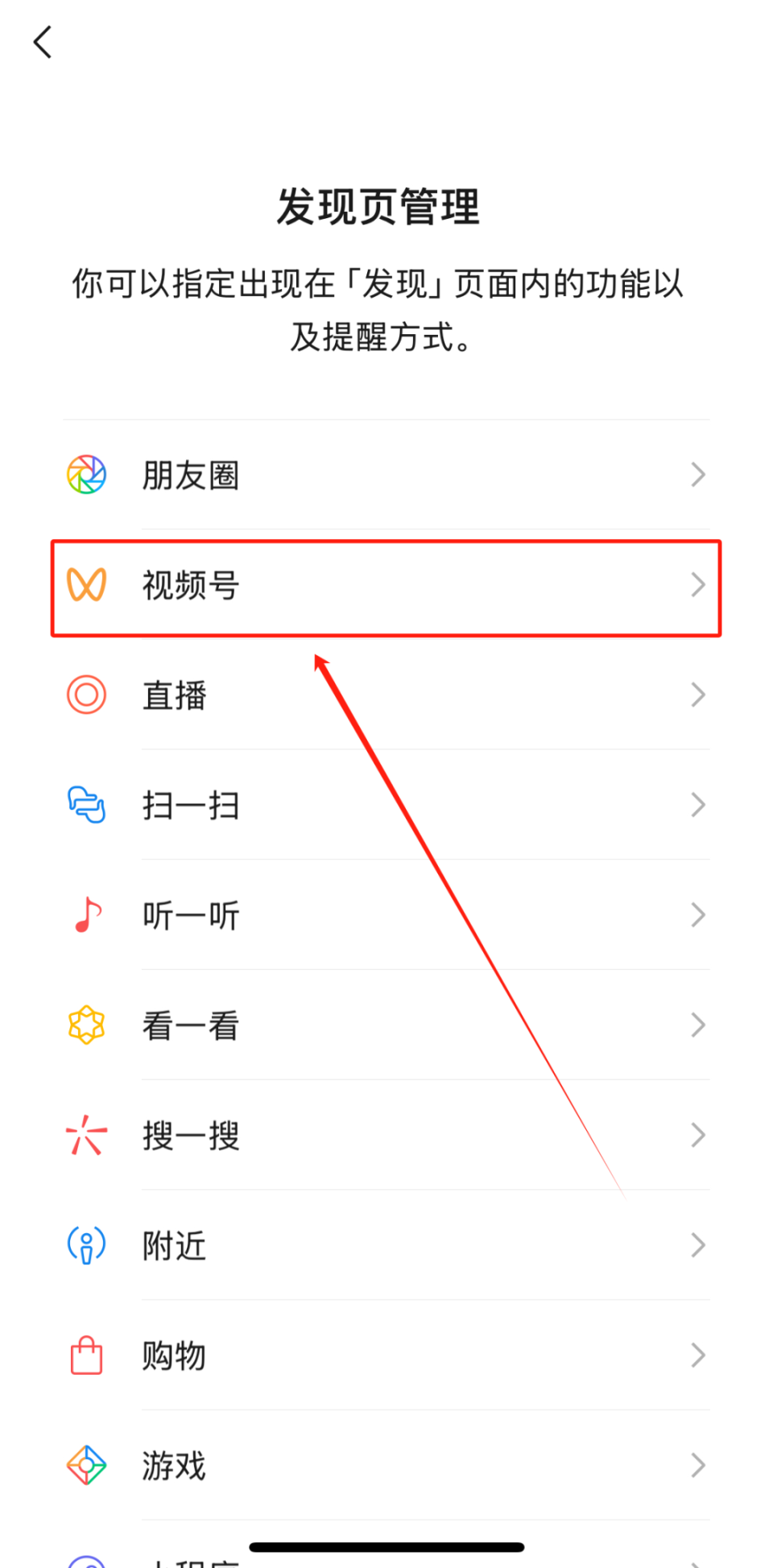Click the Top Stories (看一看) yellow icon

[x=86, y=1024]
